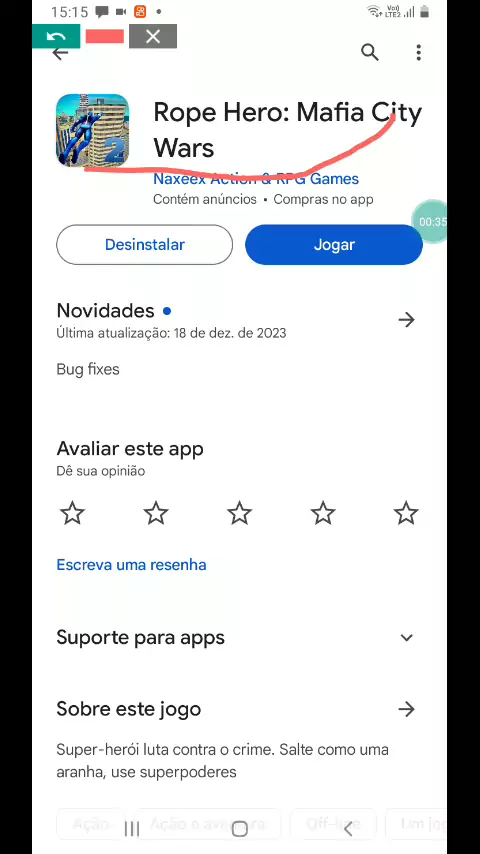480x854 pixels.
Task: Close the drawing toolbar with X
Action: [x=153, y=36]
